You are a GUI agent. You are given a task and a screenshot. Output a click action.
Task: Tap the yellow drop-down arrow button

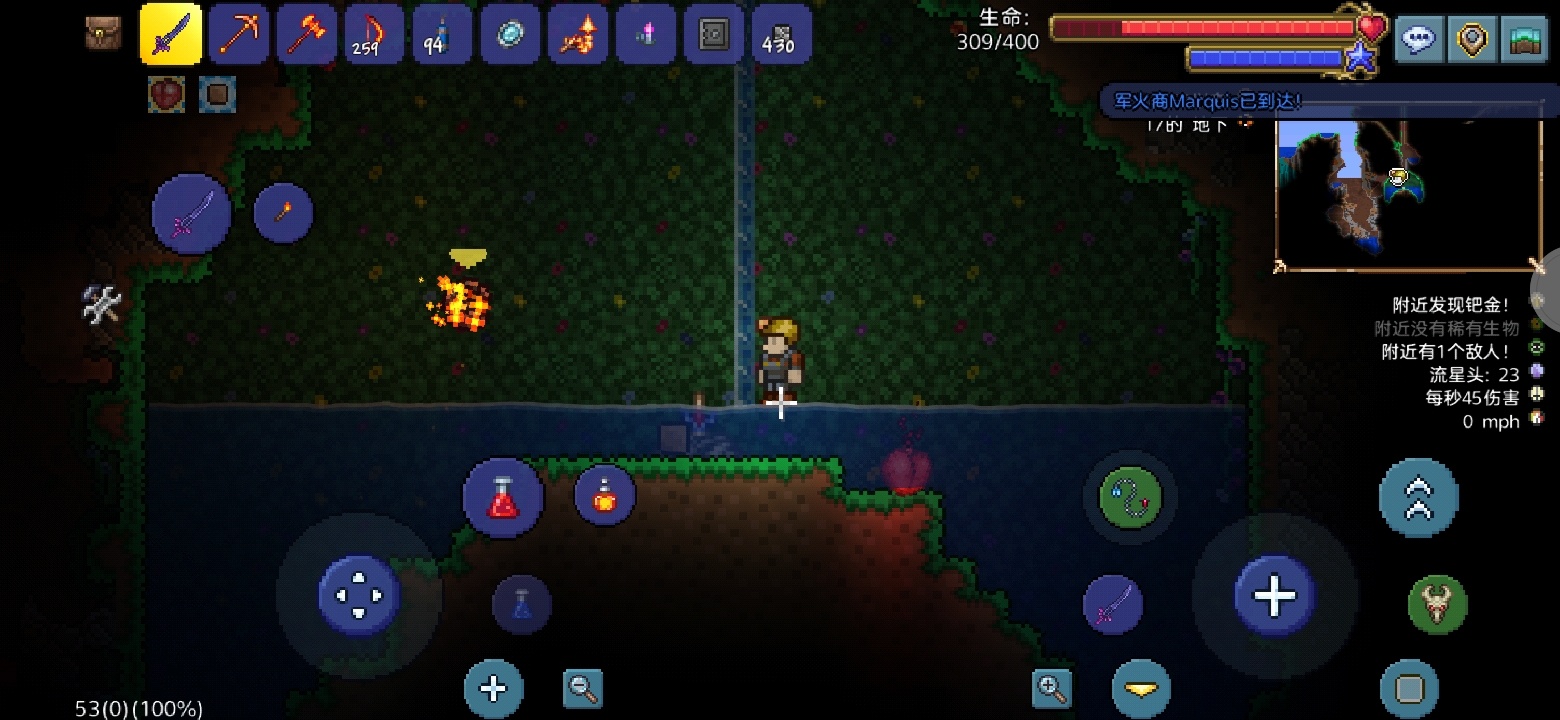click(1141, 689)
